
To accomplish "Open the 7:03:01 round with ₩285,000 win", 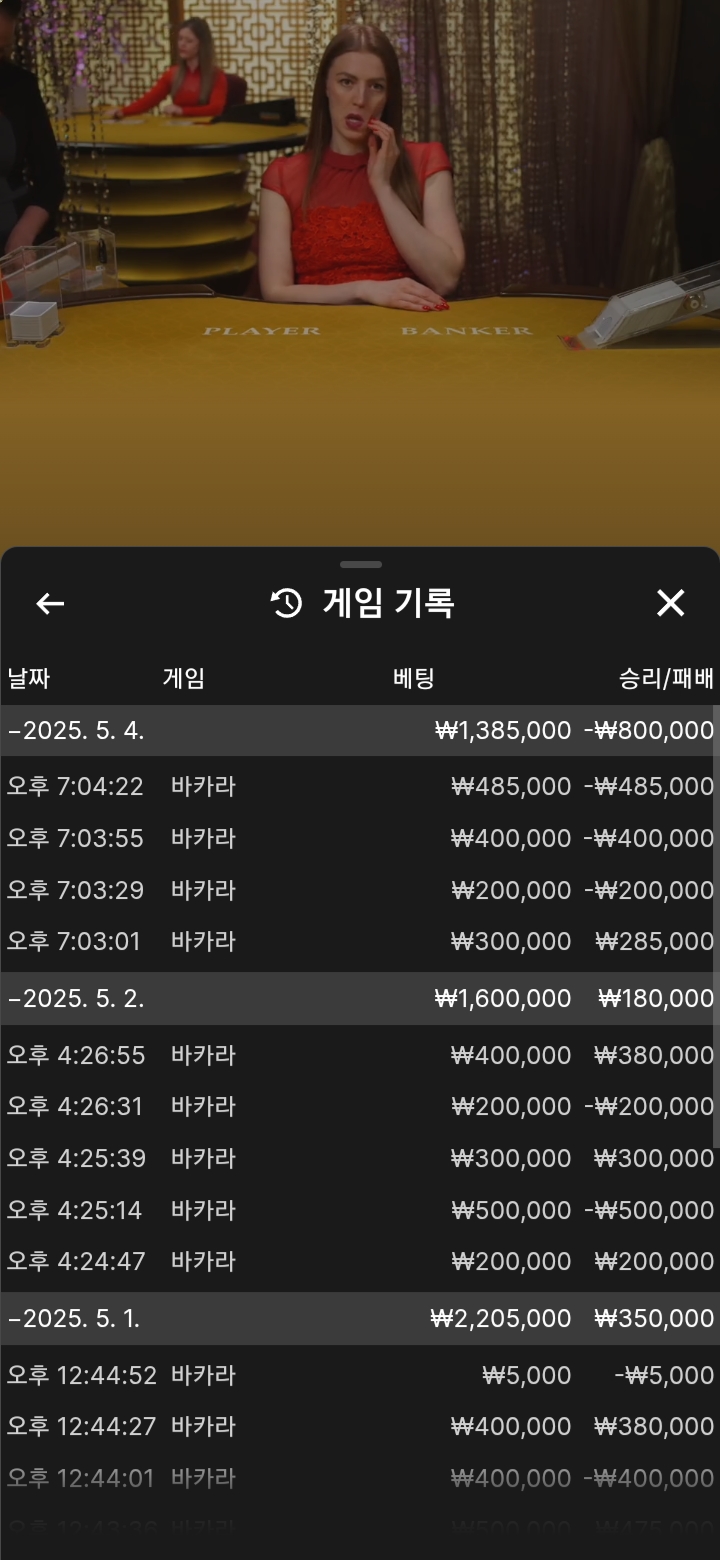I will click(360, 941).
